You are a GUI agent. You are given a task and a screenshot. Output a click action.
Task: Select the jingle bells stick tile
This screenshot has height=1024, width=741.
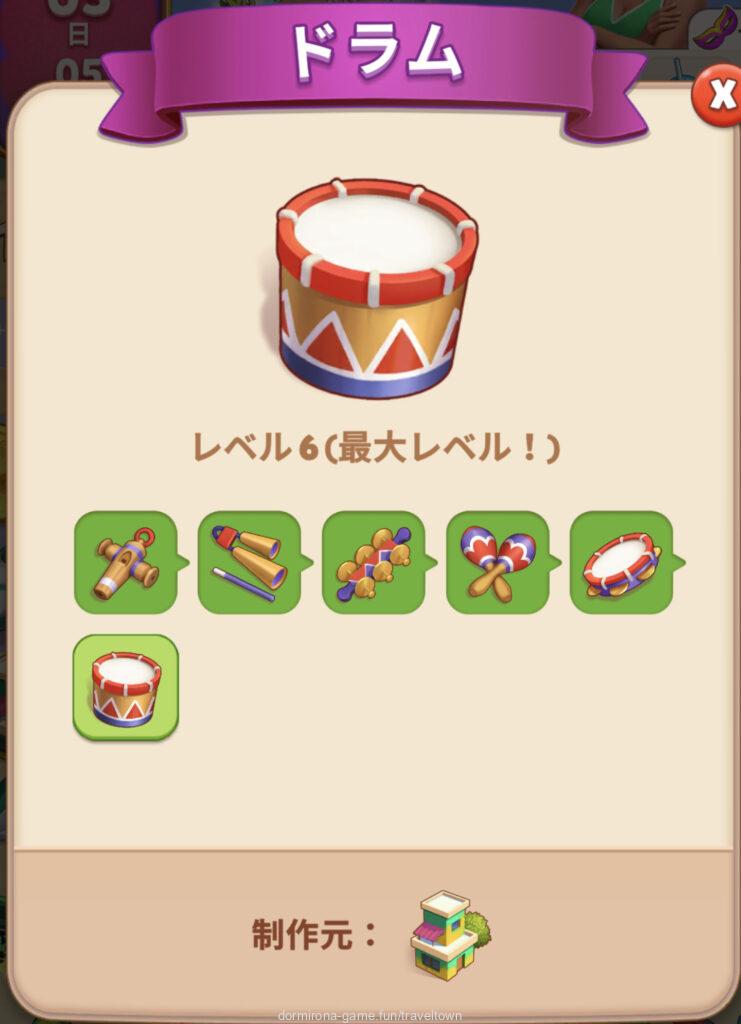coord(373,562)
